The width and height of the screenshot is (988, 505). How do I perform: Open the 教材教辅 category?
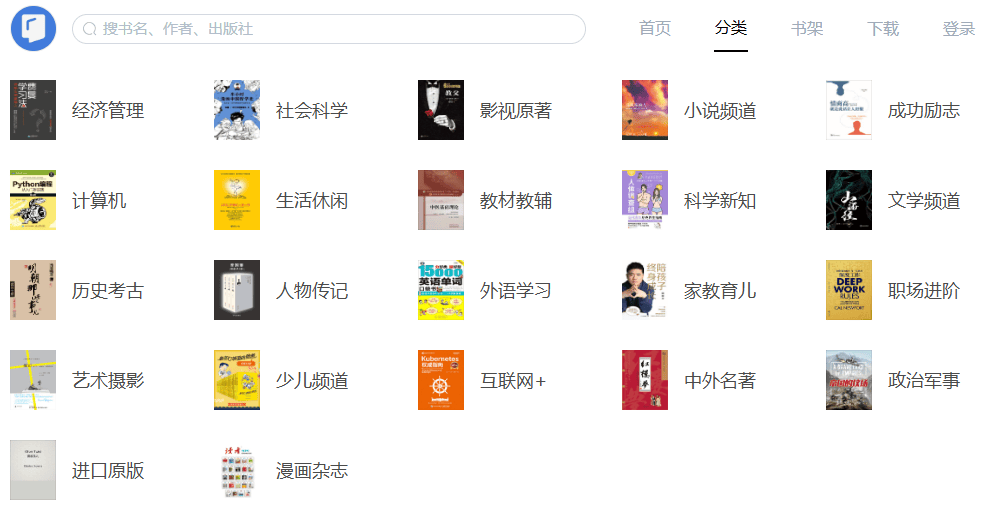(516, 200)
